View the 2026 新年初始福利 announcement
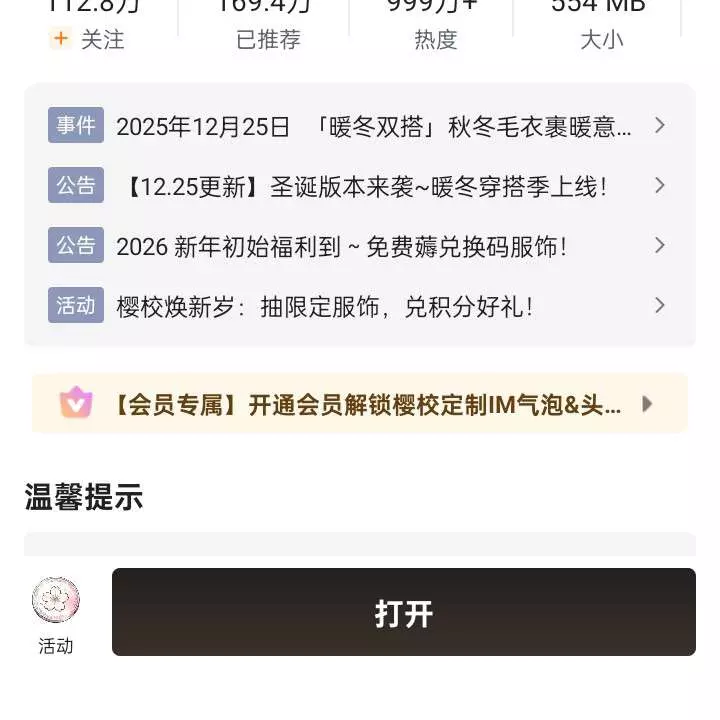 point(360,246)
